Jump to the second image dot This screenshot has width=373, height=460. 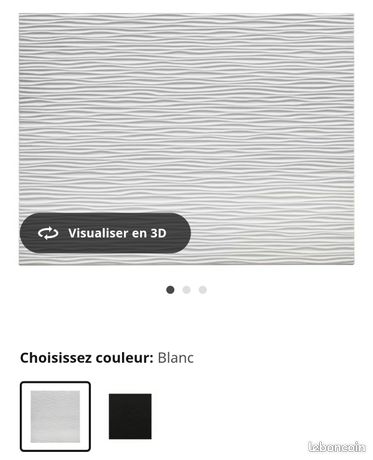pyautogui.click(x=187, y=290)
